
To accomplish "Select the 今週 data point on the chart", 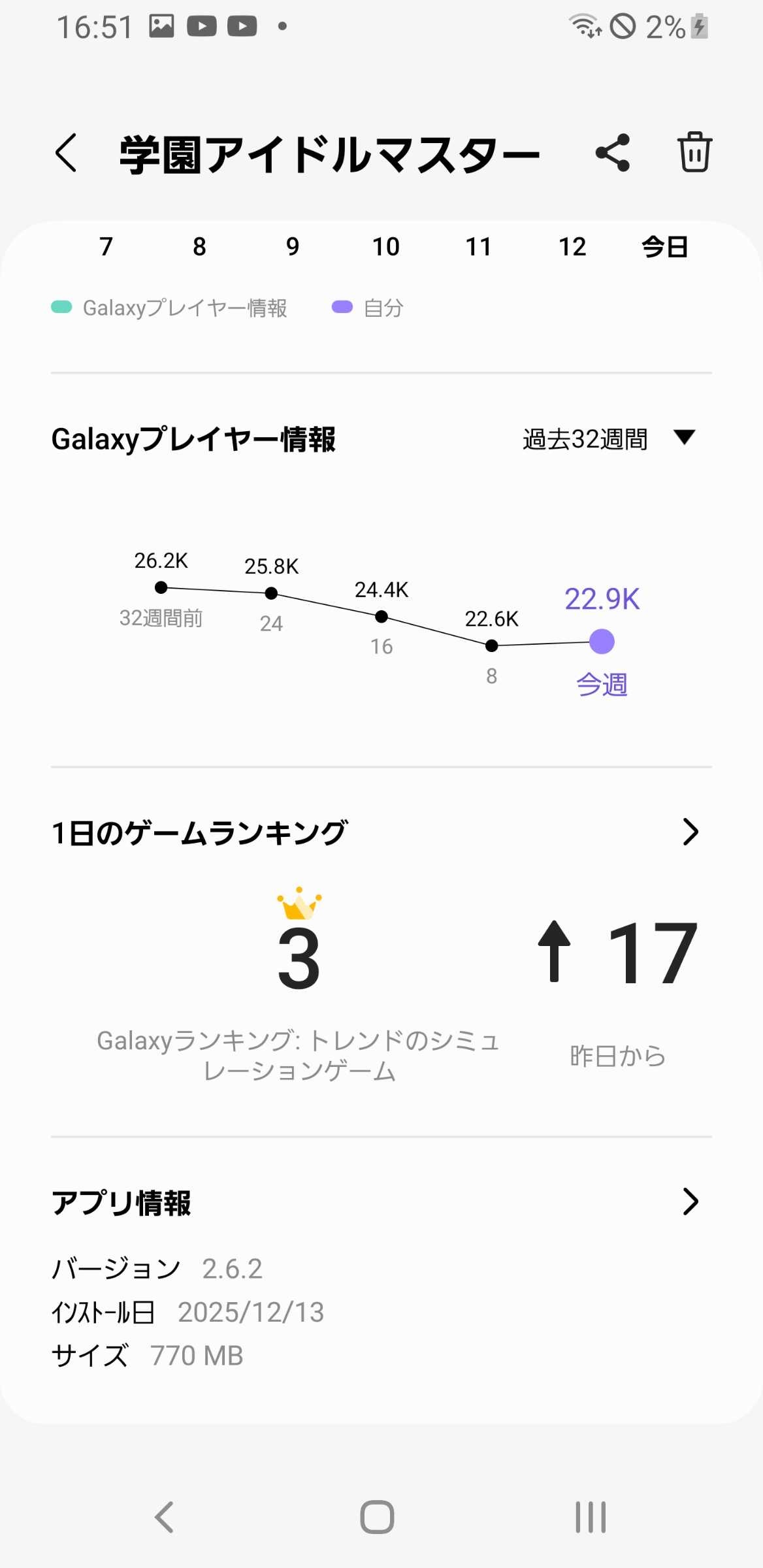I will [x=600, y=642].
